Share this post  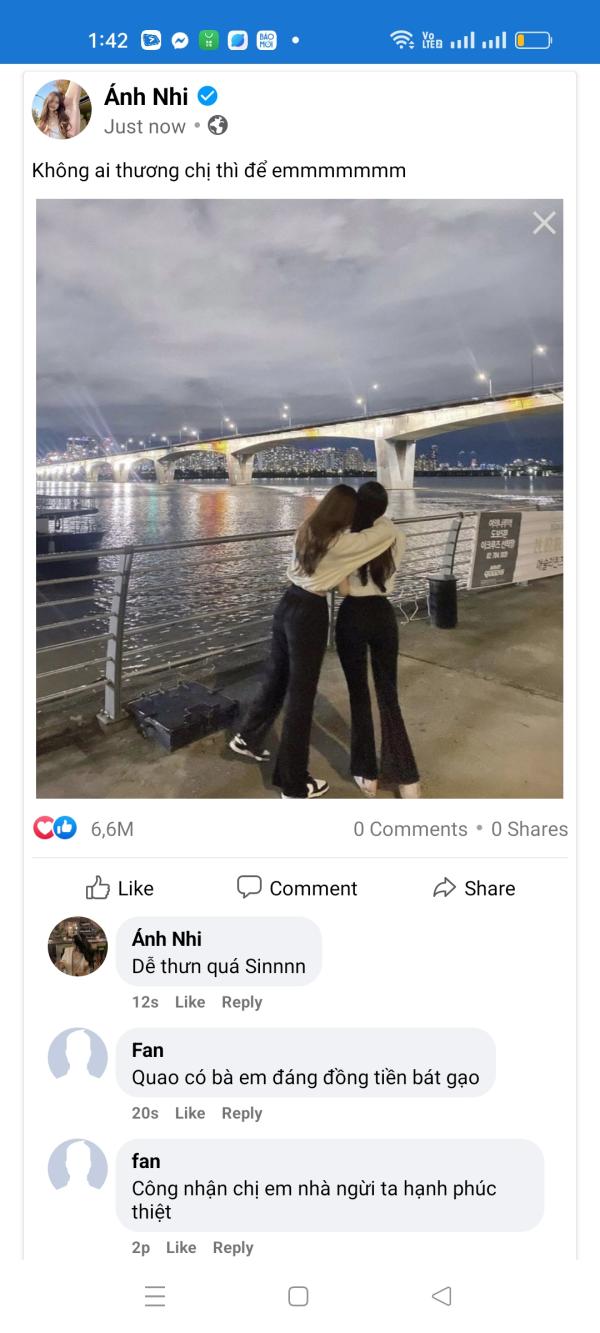(474, 888)
